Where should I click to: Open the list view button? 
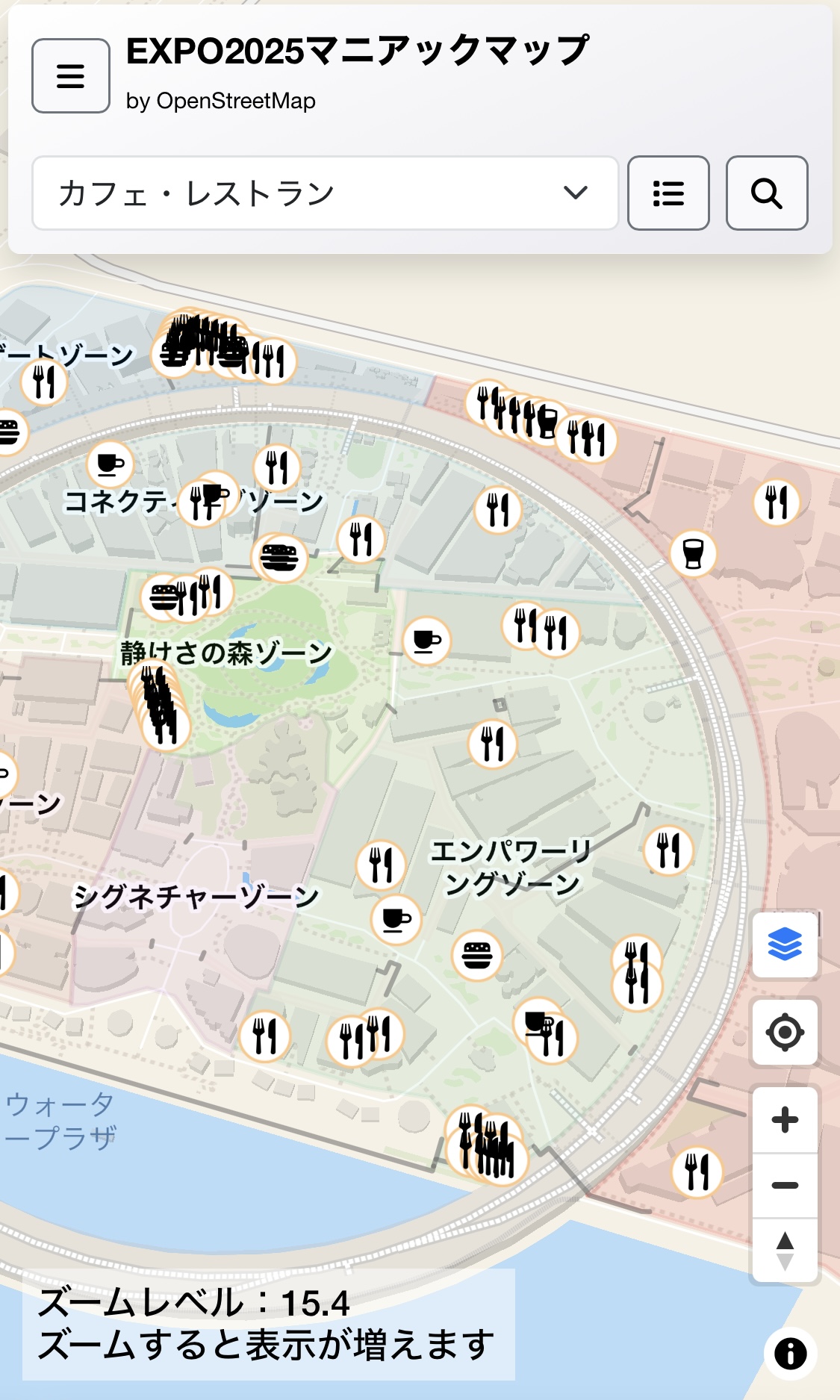(668, 193)
